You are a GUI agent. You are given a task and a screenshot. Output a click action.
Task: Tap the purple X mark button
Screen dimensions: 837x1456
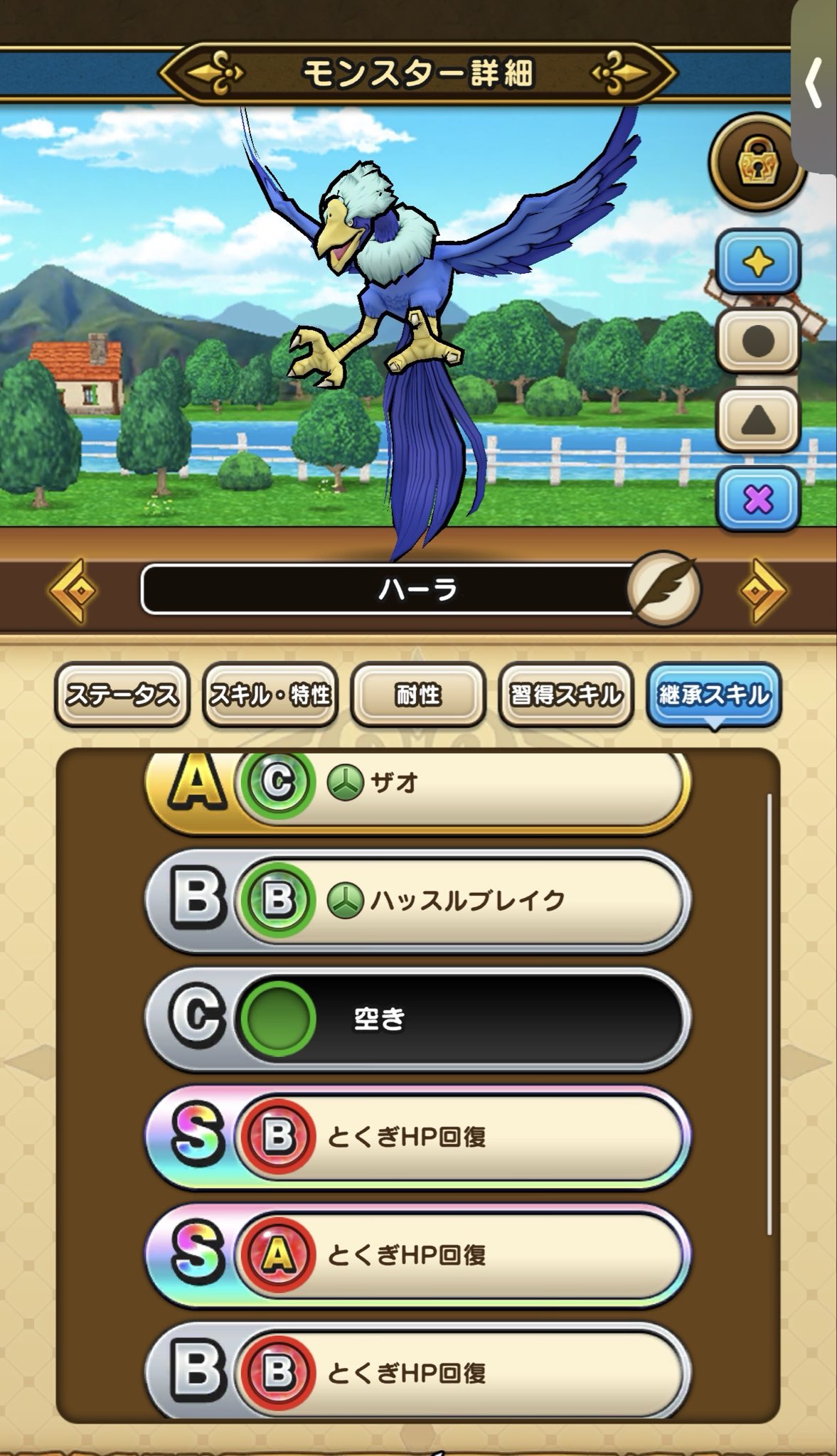pos(758,500)
